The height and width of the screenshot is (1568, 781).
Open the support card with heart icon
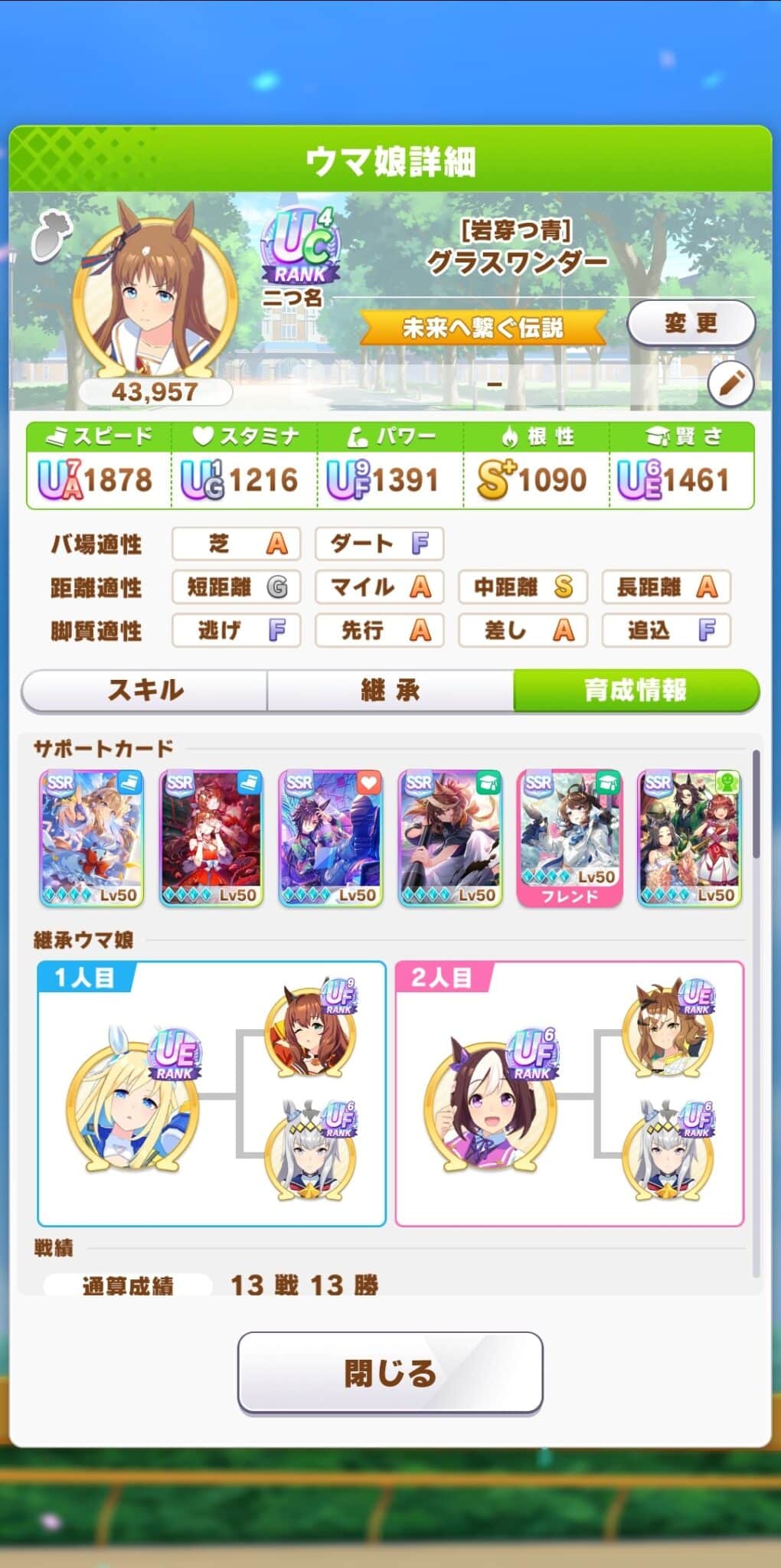coord(330,838)
